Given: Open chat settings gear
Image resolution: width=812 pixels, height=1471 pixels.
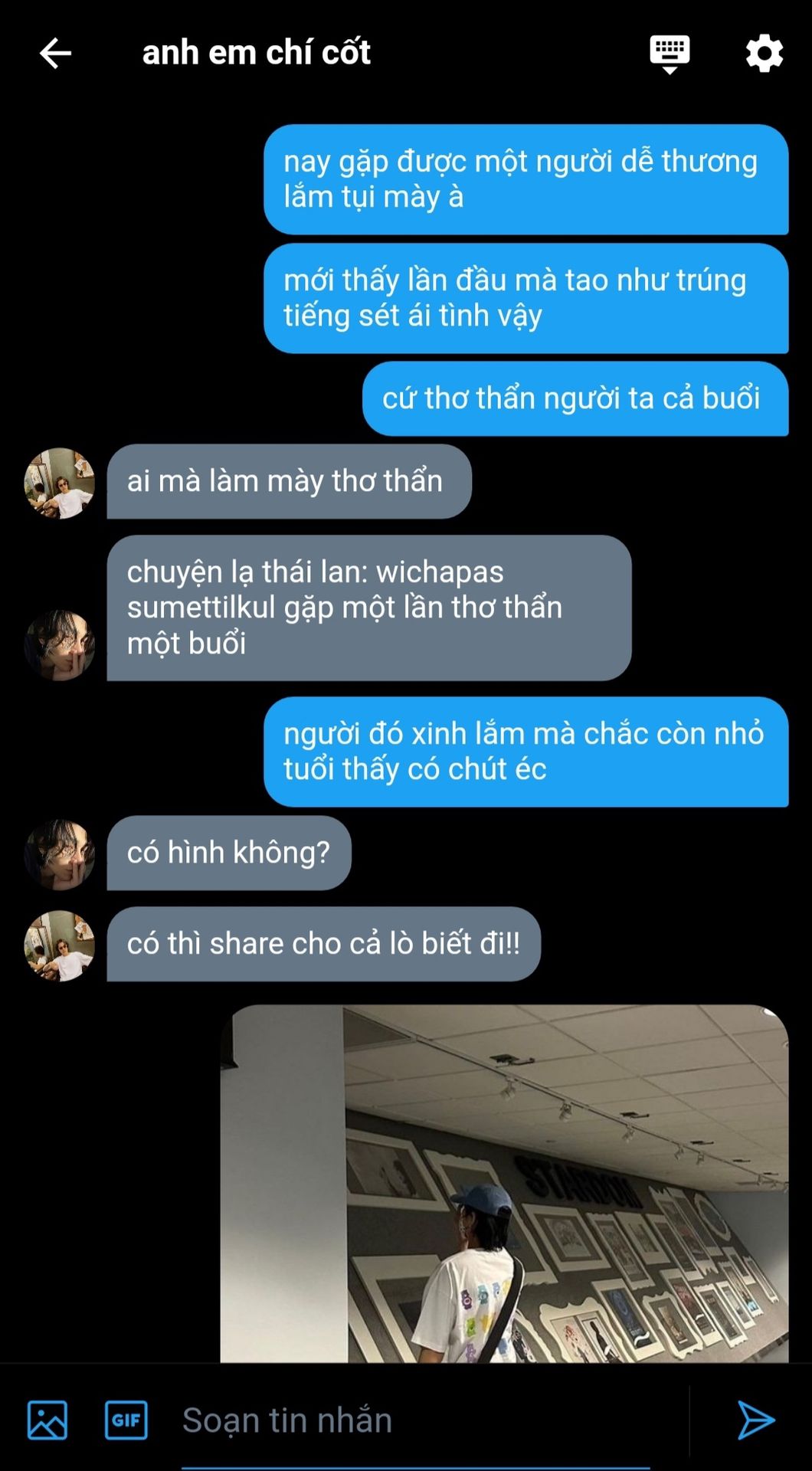Looking at the screenshot, I should point(764,54).
